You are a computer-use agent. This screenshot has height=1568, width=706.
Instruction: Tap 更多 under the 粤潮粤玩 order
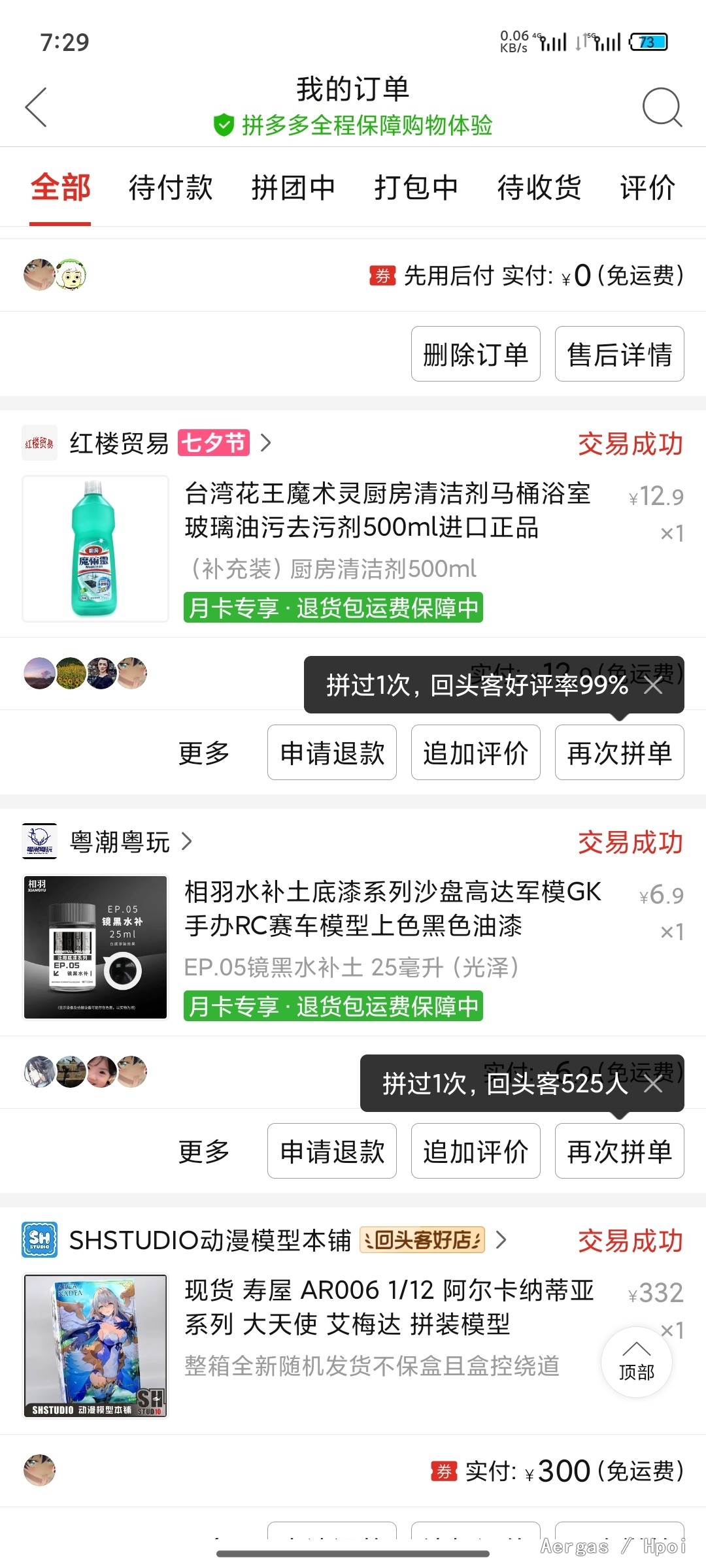tap(204, 1151)
